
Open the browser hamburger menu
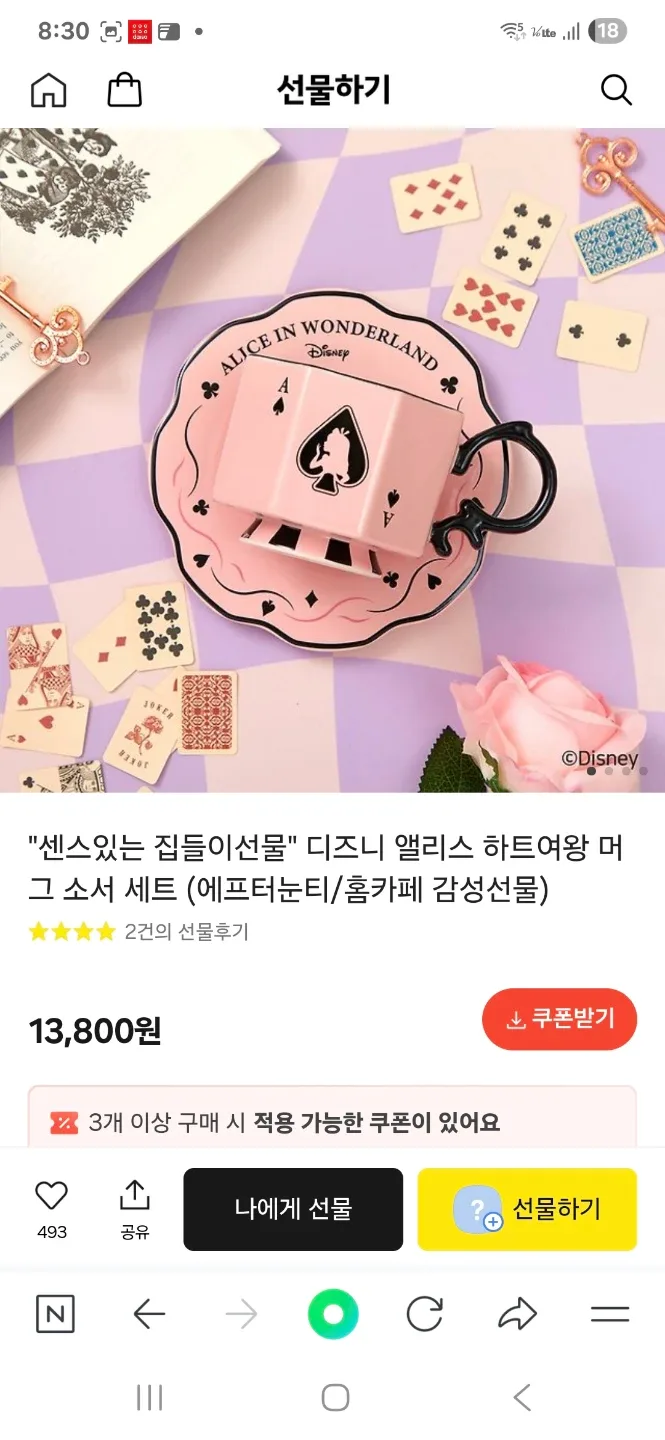click(609, 1314)
